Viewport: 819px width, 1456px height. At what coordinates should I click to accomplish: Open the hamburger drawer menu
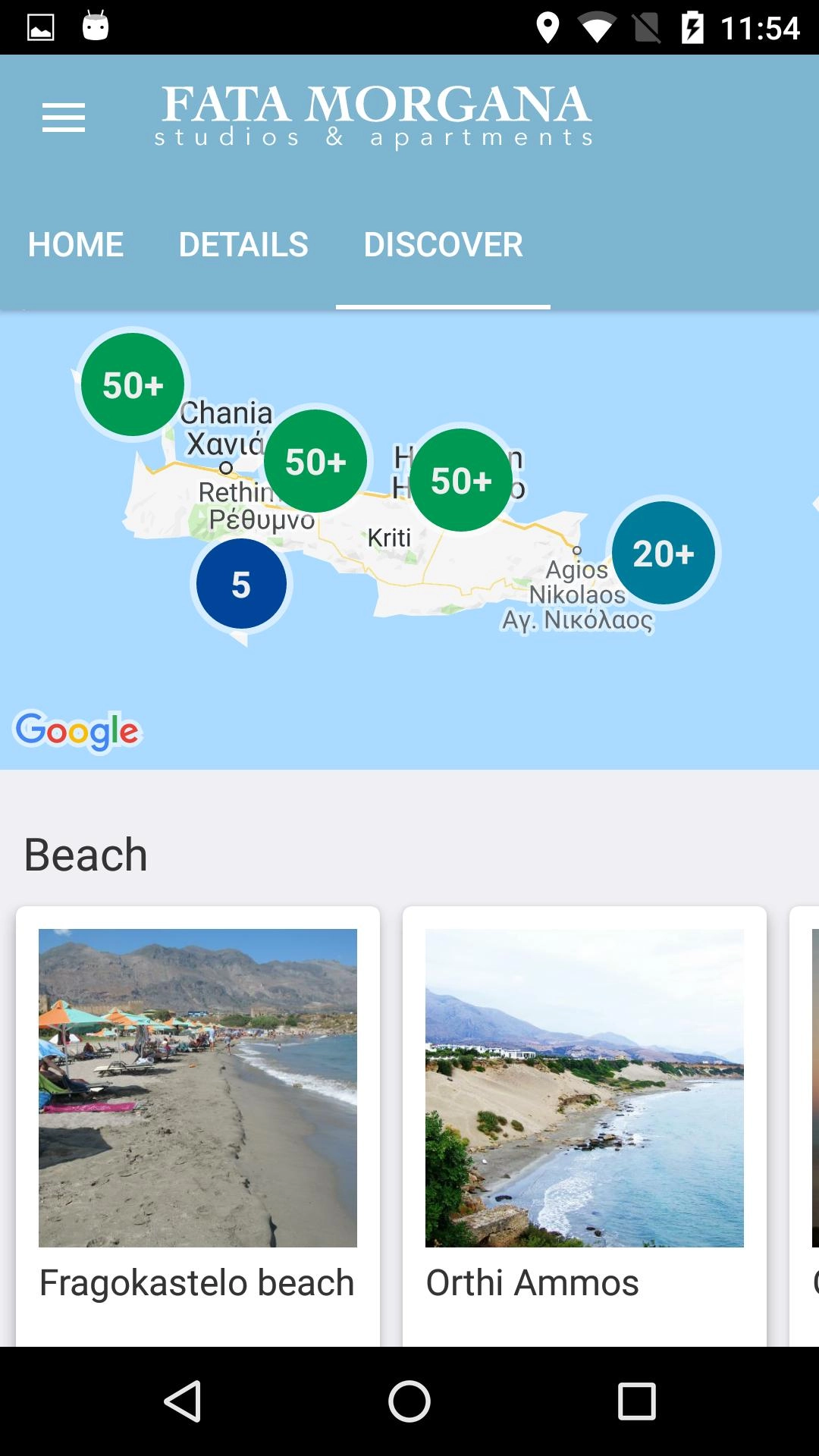coord(64,118)
